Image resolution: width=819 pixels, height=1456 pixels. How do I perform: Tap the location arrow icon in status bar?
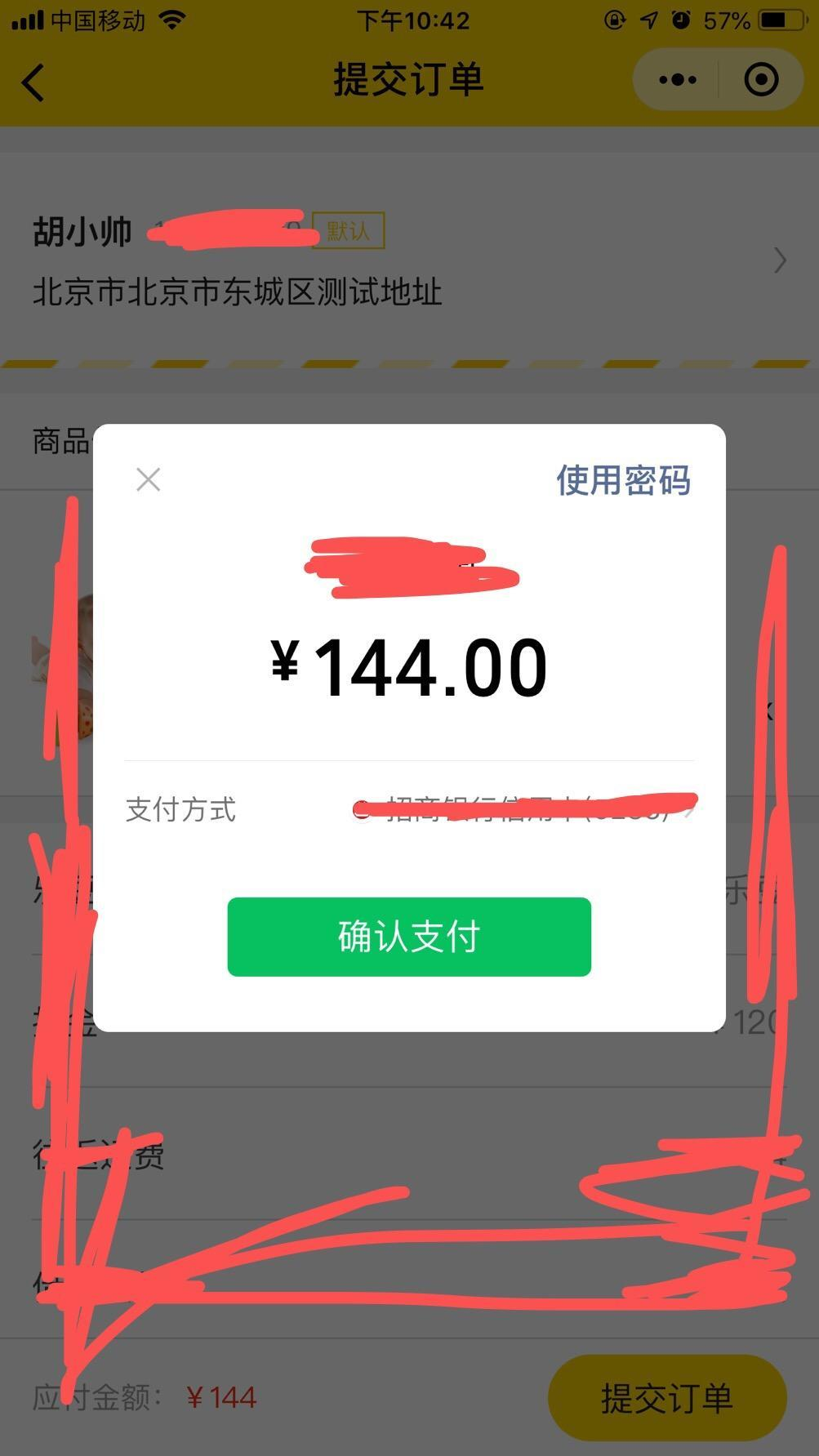point(649,20)
